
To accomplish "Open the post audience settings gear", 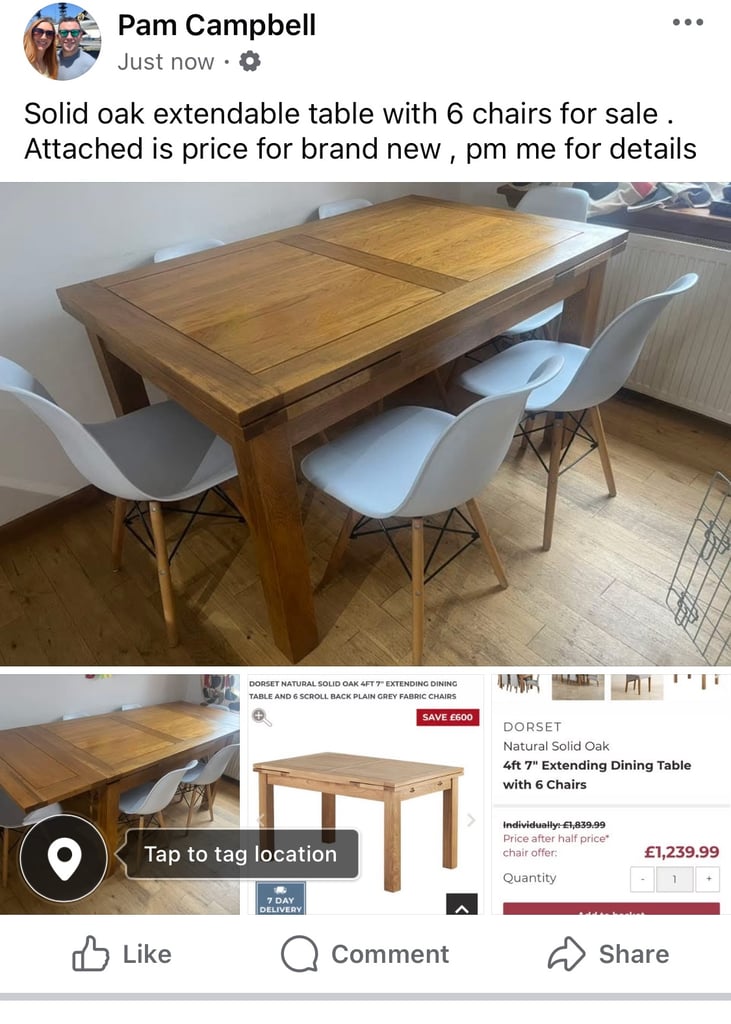I will click(250, 62).
